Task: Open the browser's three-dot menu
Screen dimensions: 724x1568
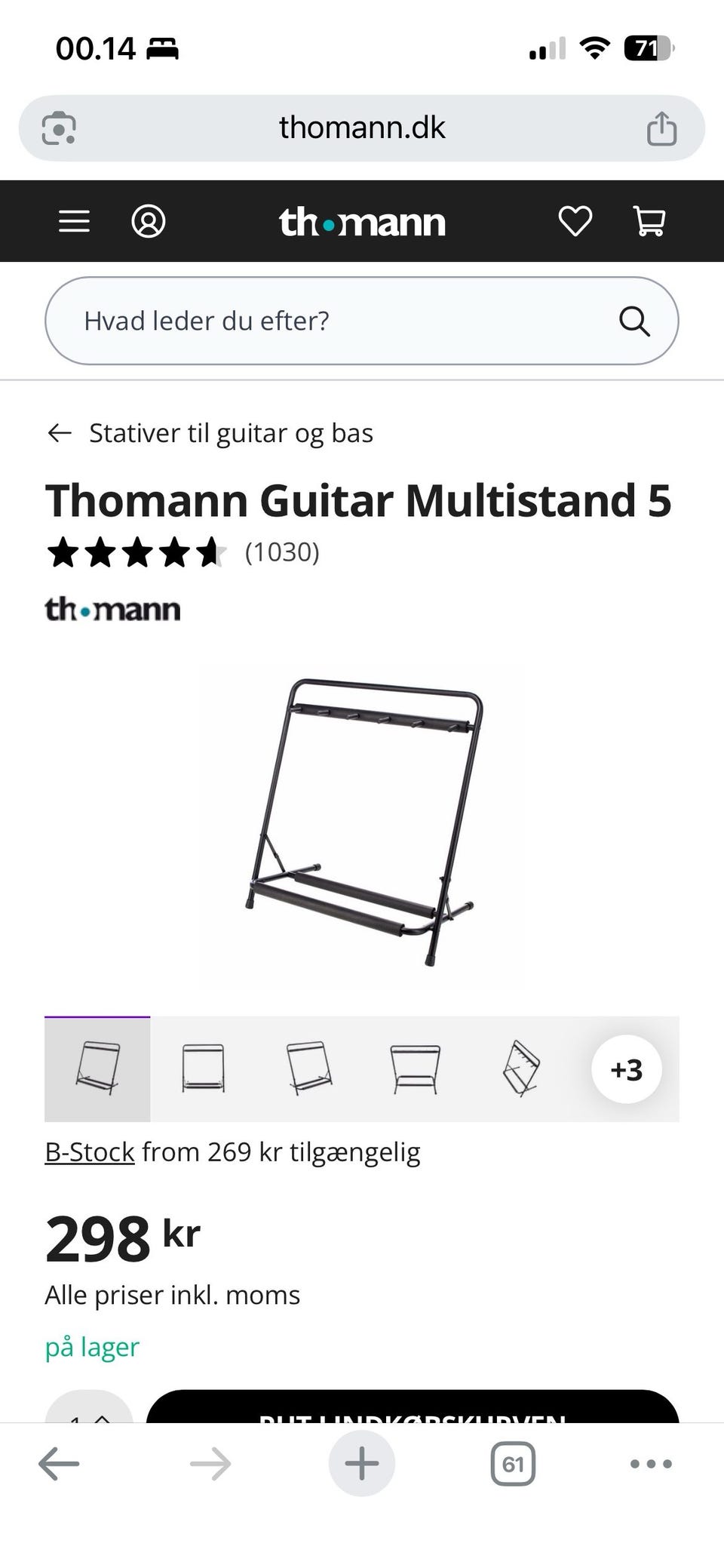Action: 650,1464
